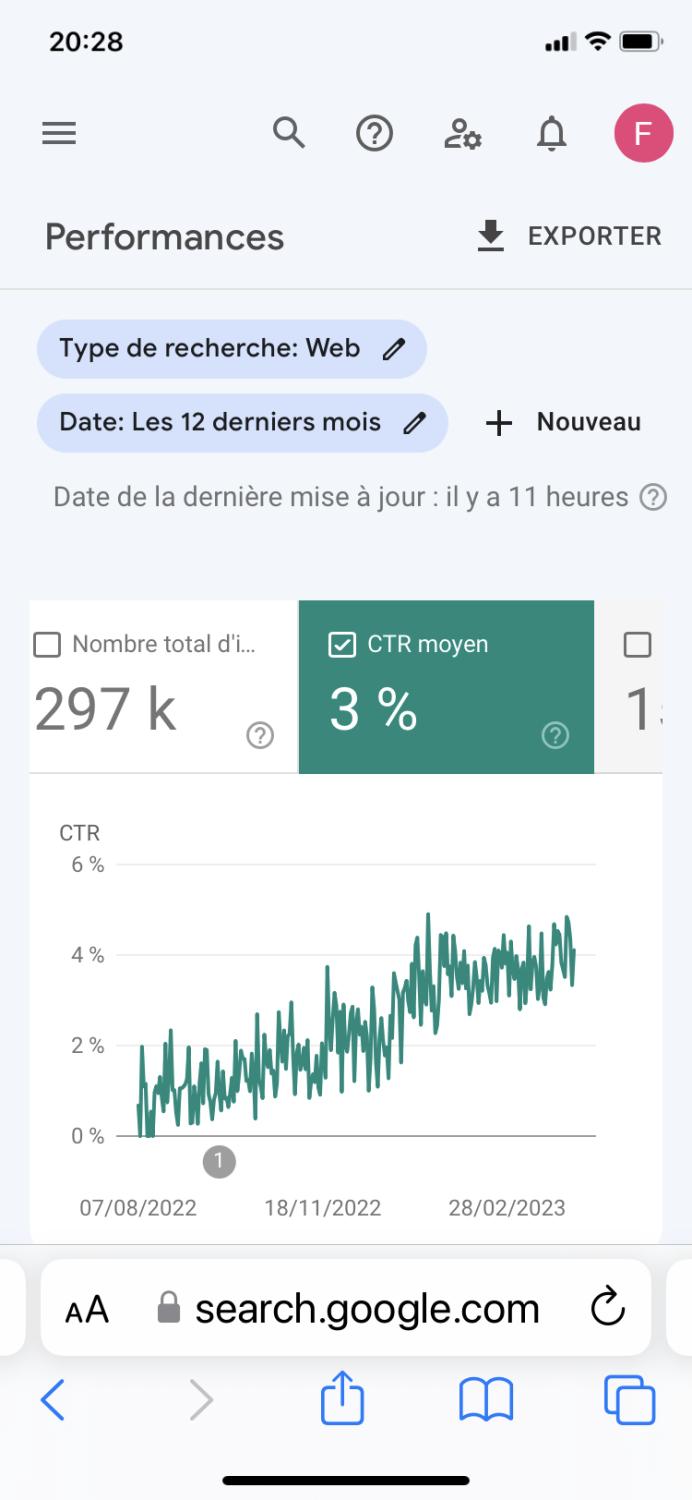Show help for last update date

click(x=653, y=497)
